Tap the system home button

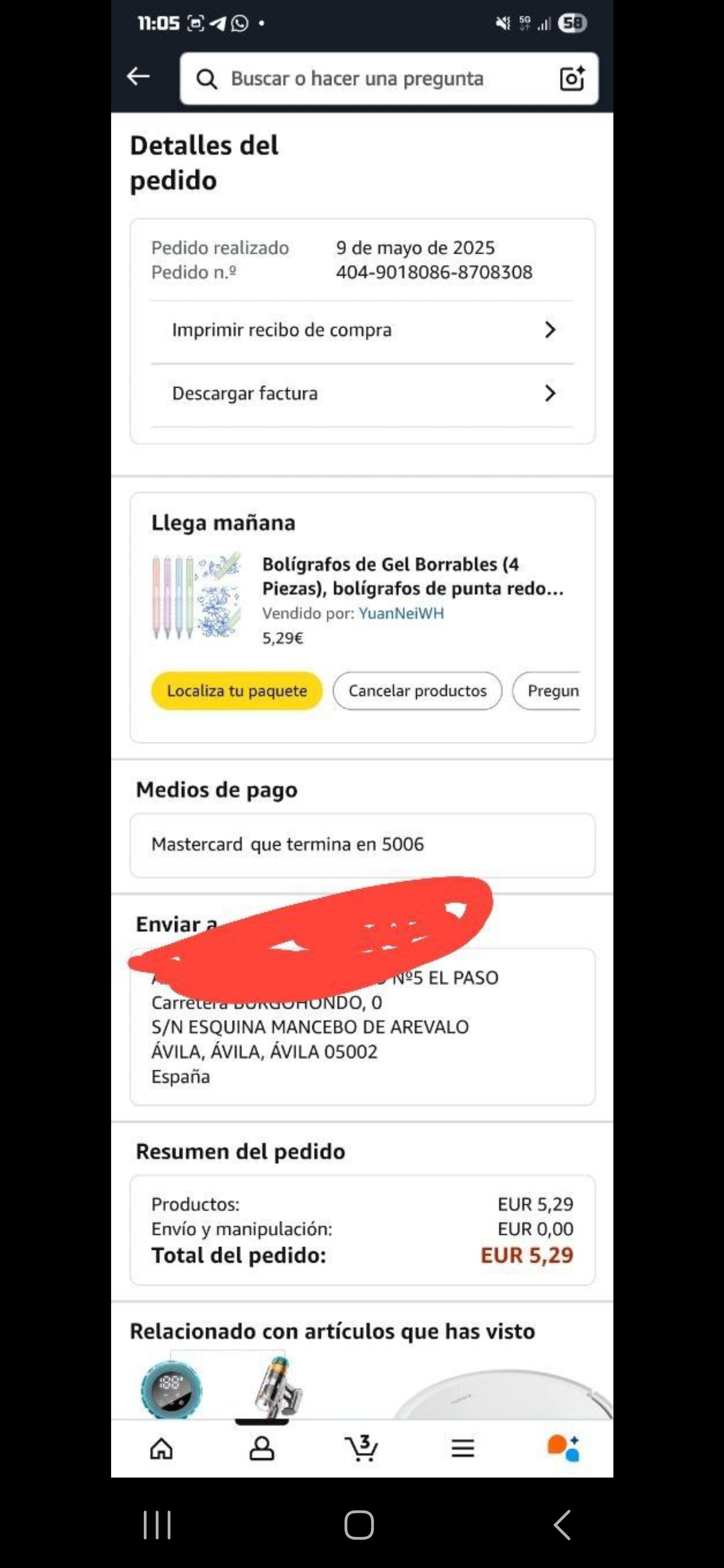(358, 1525)
